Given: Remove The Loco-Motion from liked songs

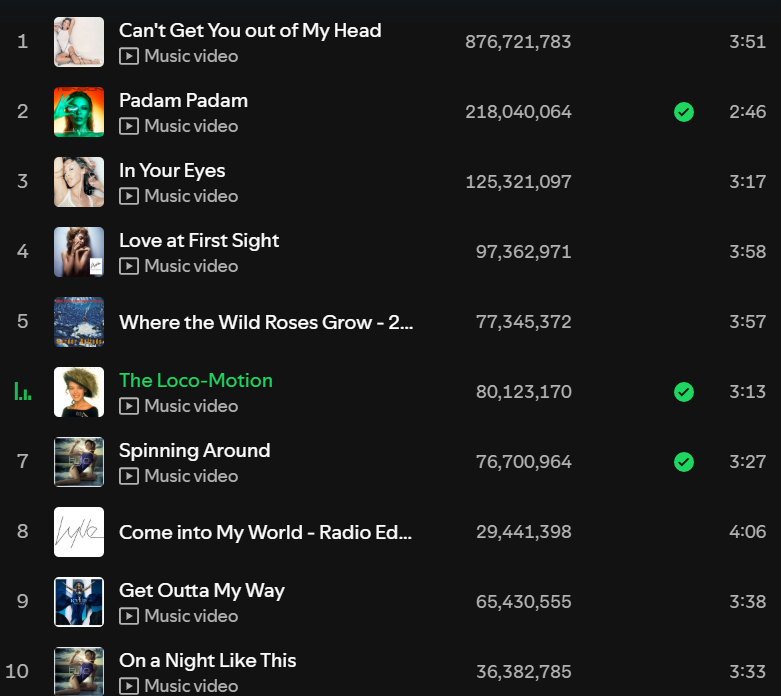Looking at the screenshot, I should [684, 392].
